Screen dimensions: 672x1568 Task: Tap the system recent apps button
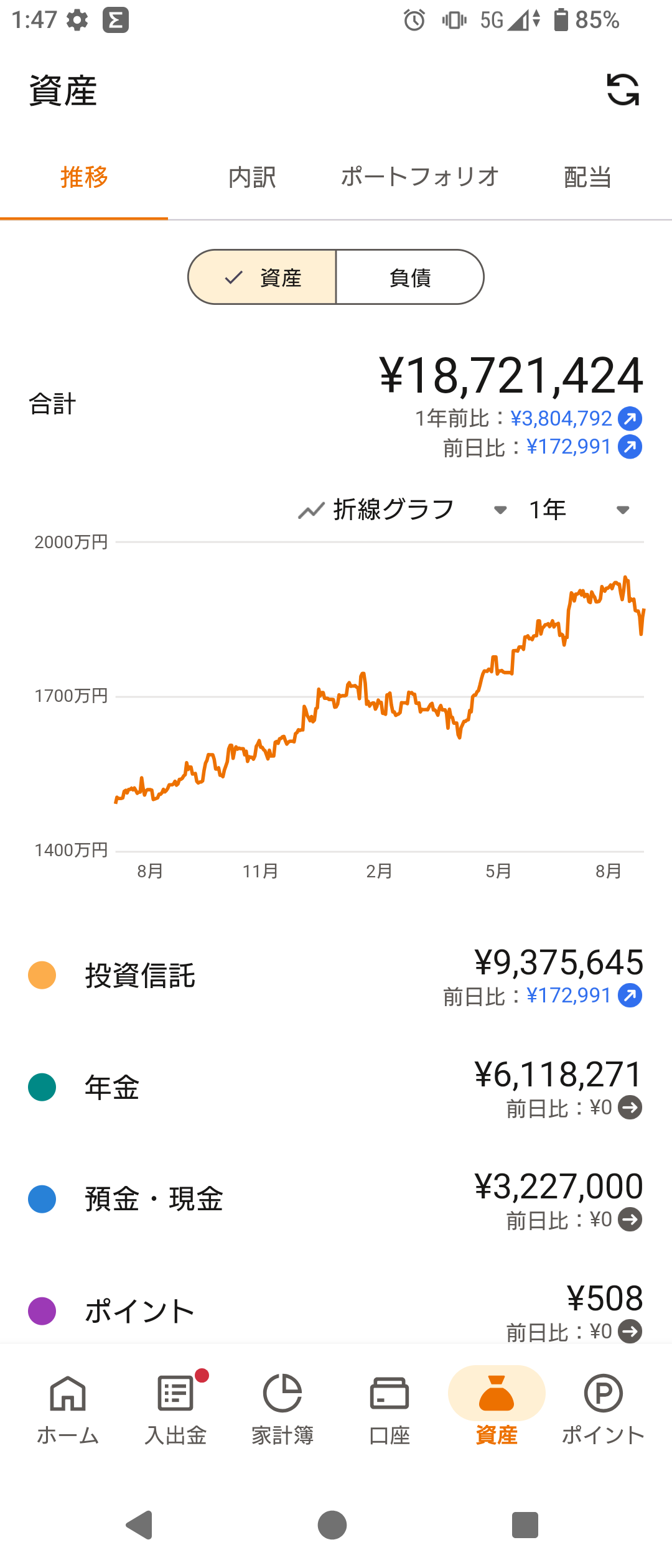coord(525,1524)
